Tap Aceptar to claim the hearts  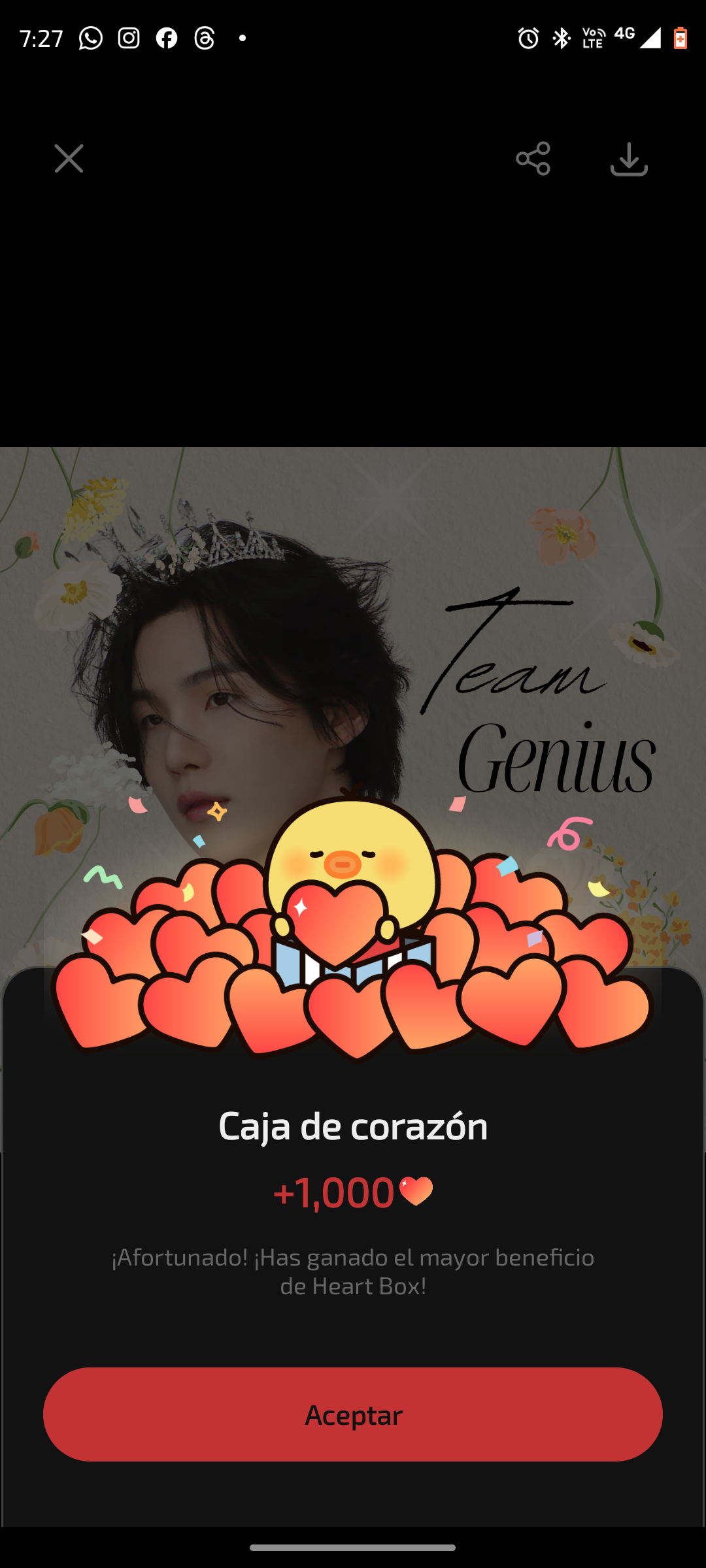point(353,1414)
